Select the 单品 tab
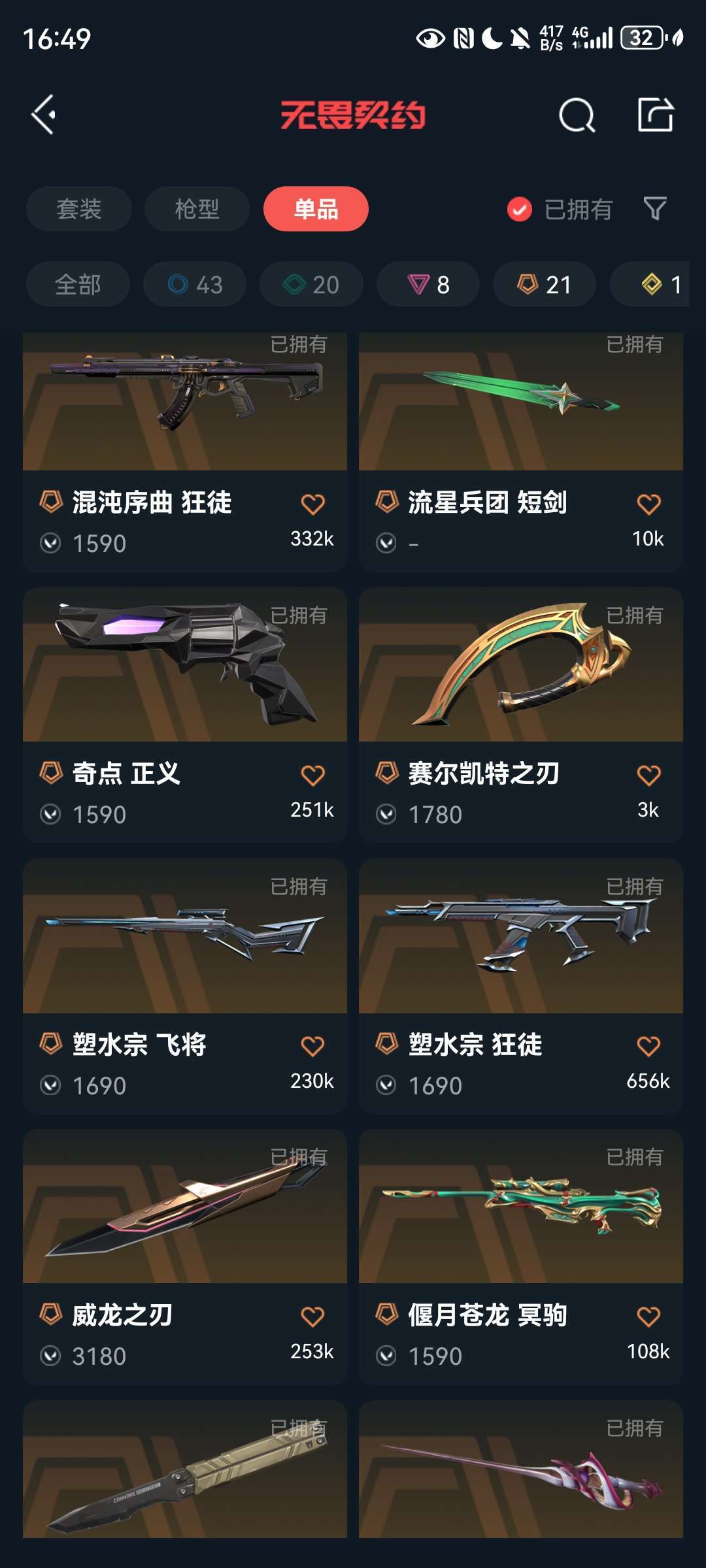706x1568 pixels. tap(316, 209)
